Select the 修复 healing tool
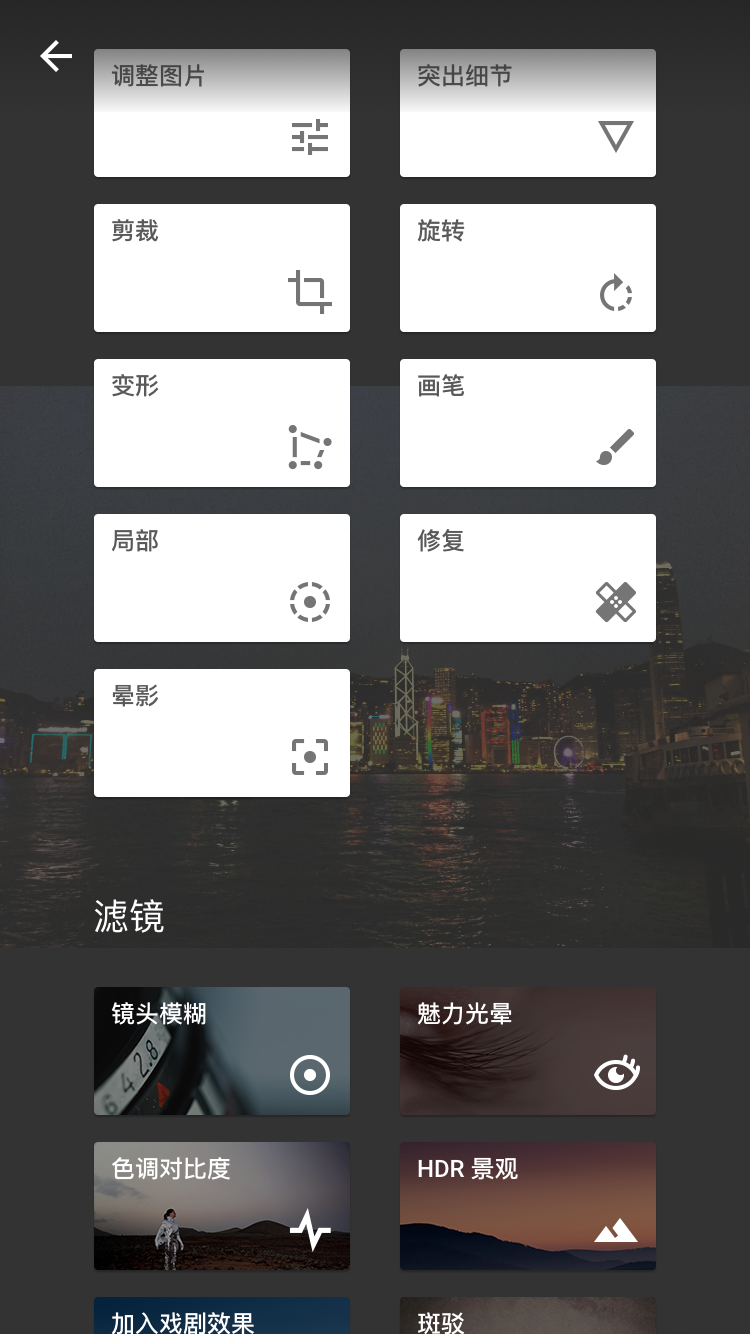The width and height of the screenshot is (750, 1334). pos(528,578)
